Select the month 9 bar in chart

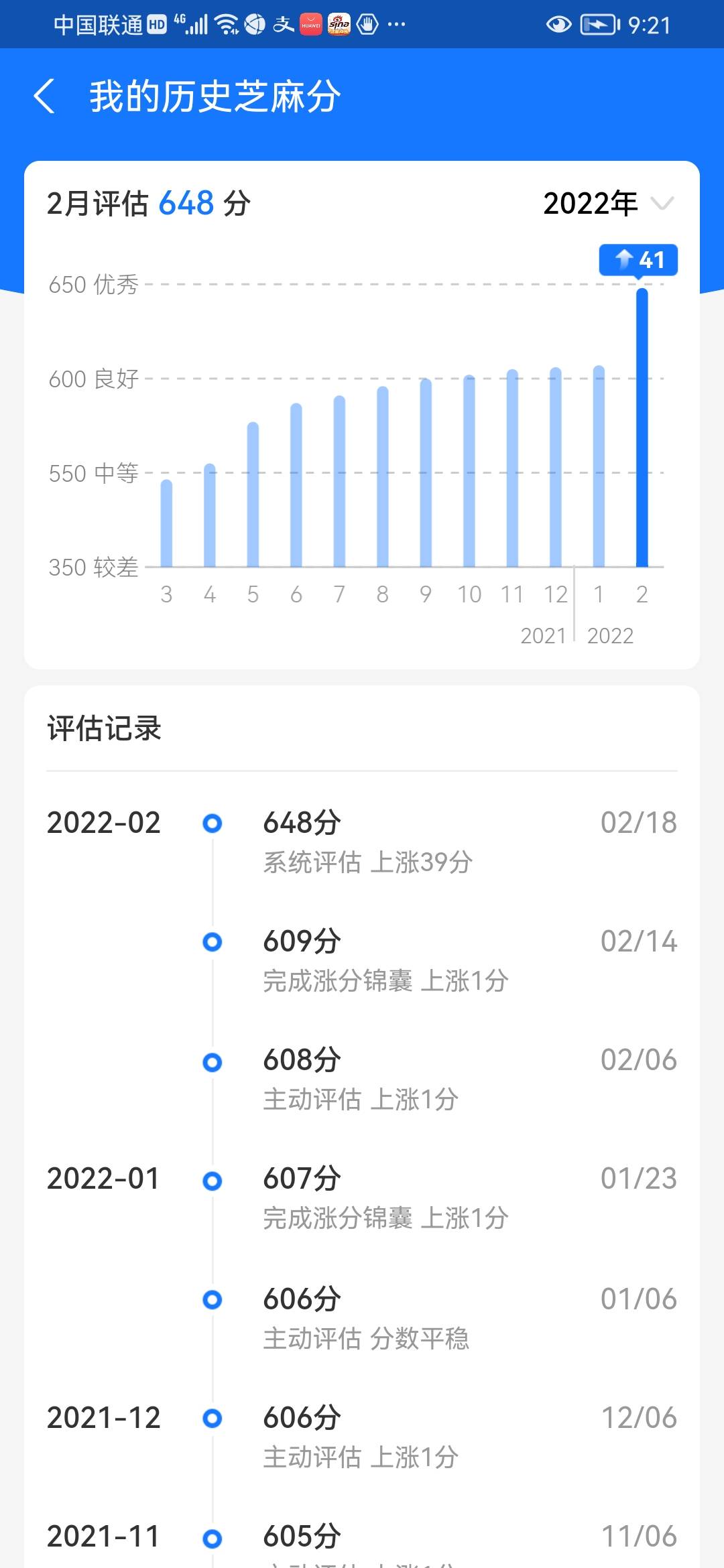(x=426, y=473)
